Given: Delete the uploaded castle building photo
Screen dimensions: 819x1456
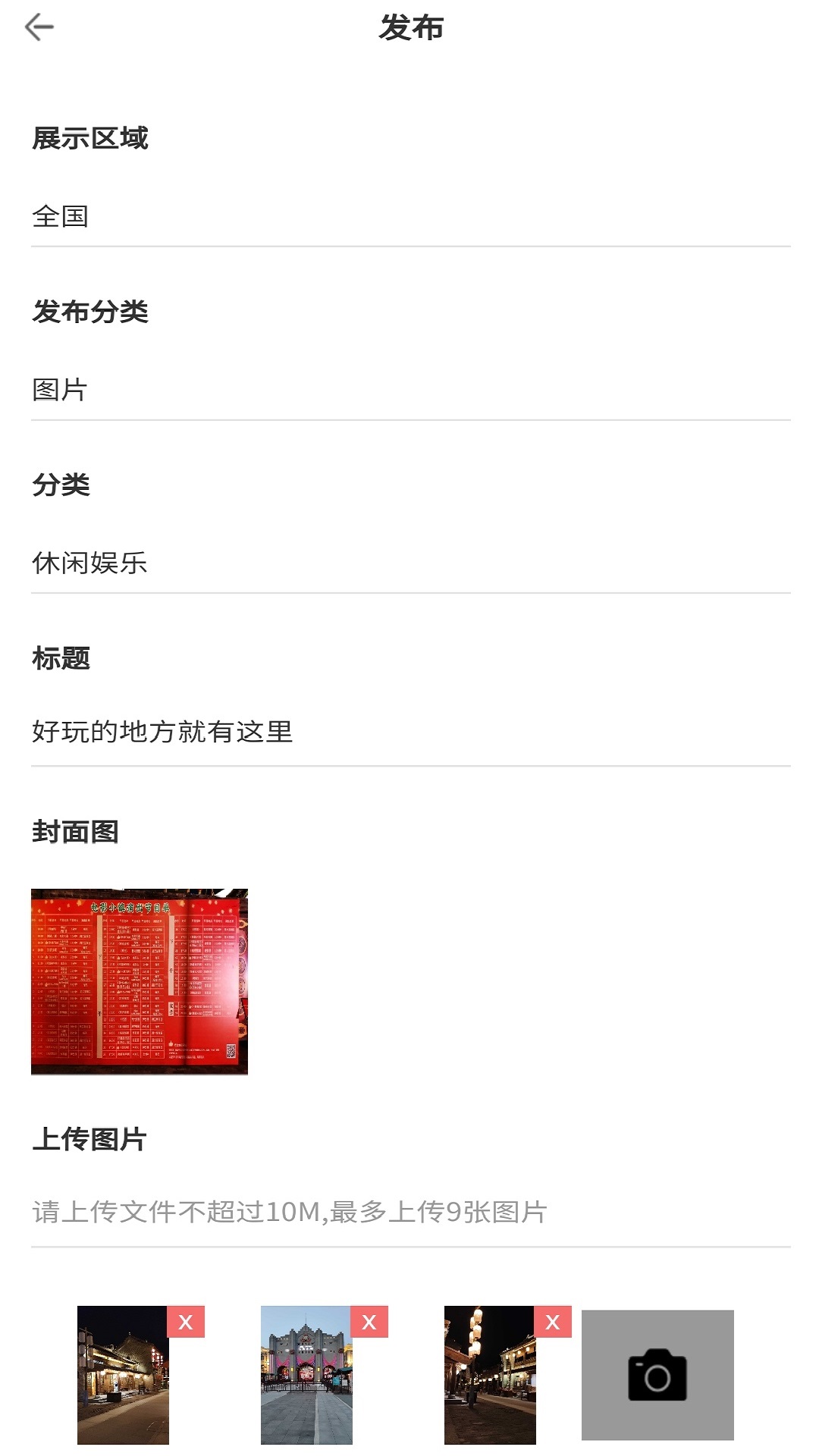Looking at the screenshot, I should (x=369, y=1323).
